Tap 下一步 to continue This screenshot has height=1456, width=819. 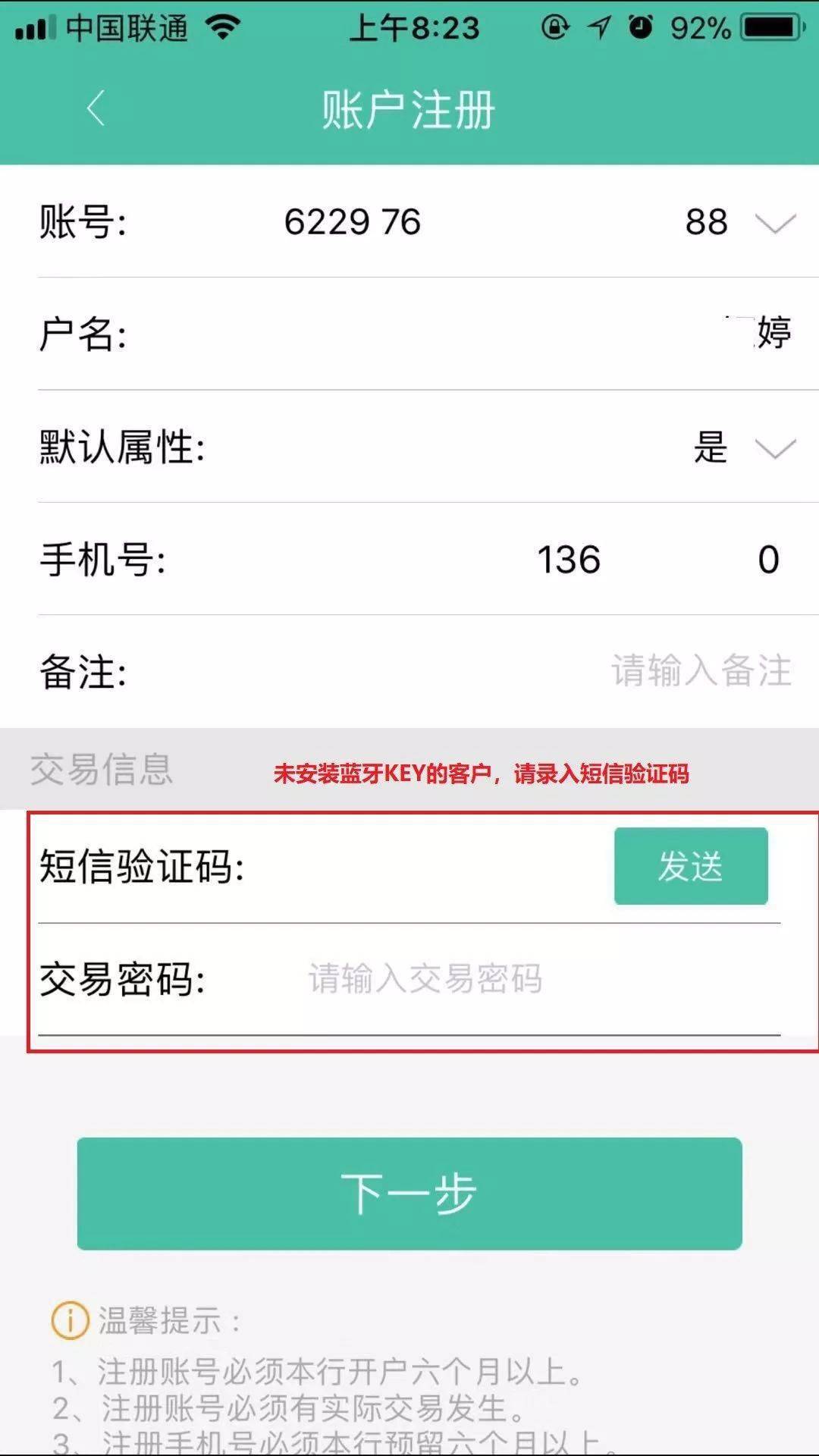pyautogui.click(x=409, y=1194)
